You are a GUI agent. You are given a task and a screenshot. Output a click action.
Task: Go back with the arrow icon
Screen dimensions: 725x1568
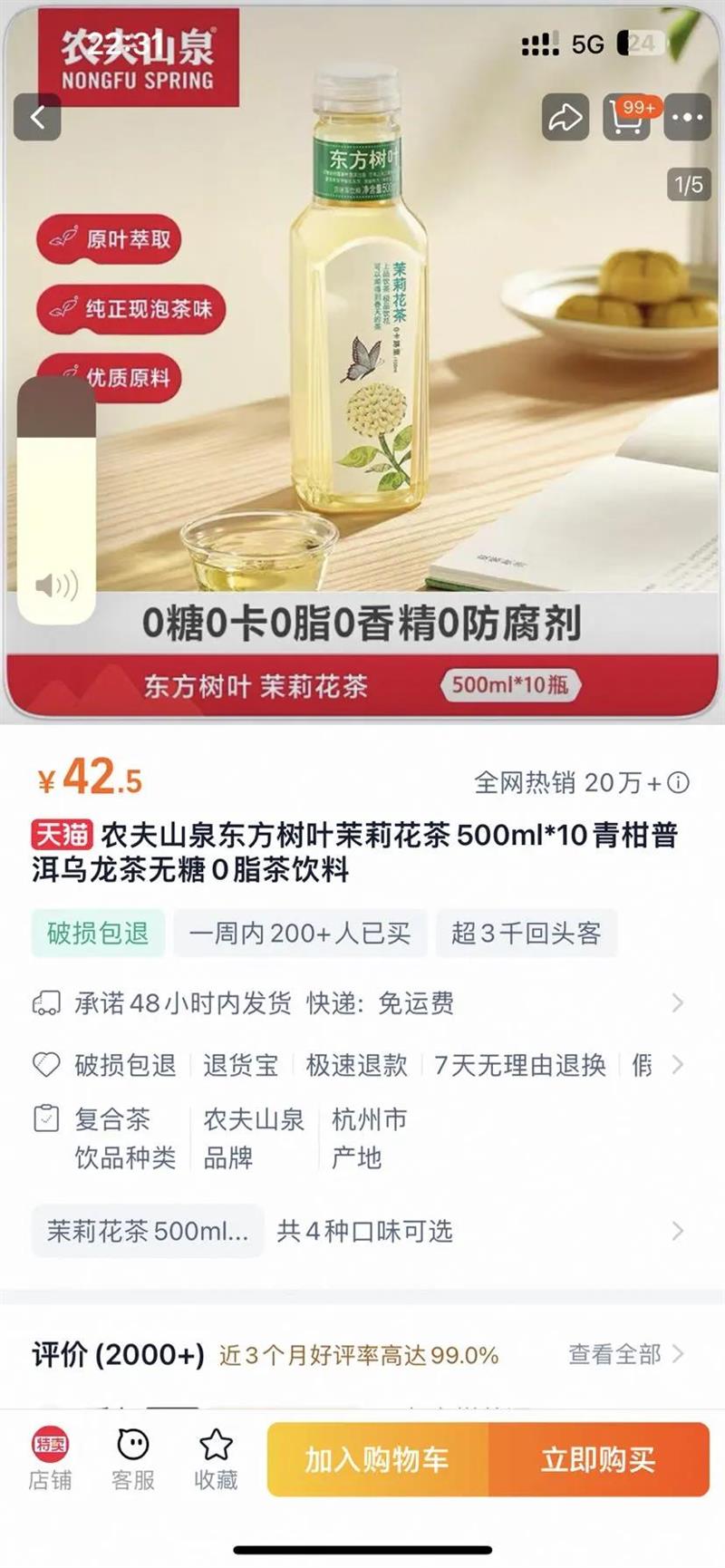pyautogui.click(x=37, y=117)
